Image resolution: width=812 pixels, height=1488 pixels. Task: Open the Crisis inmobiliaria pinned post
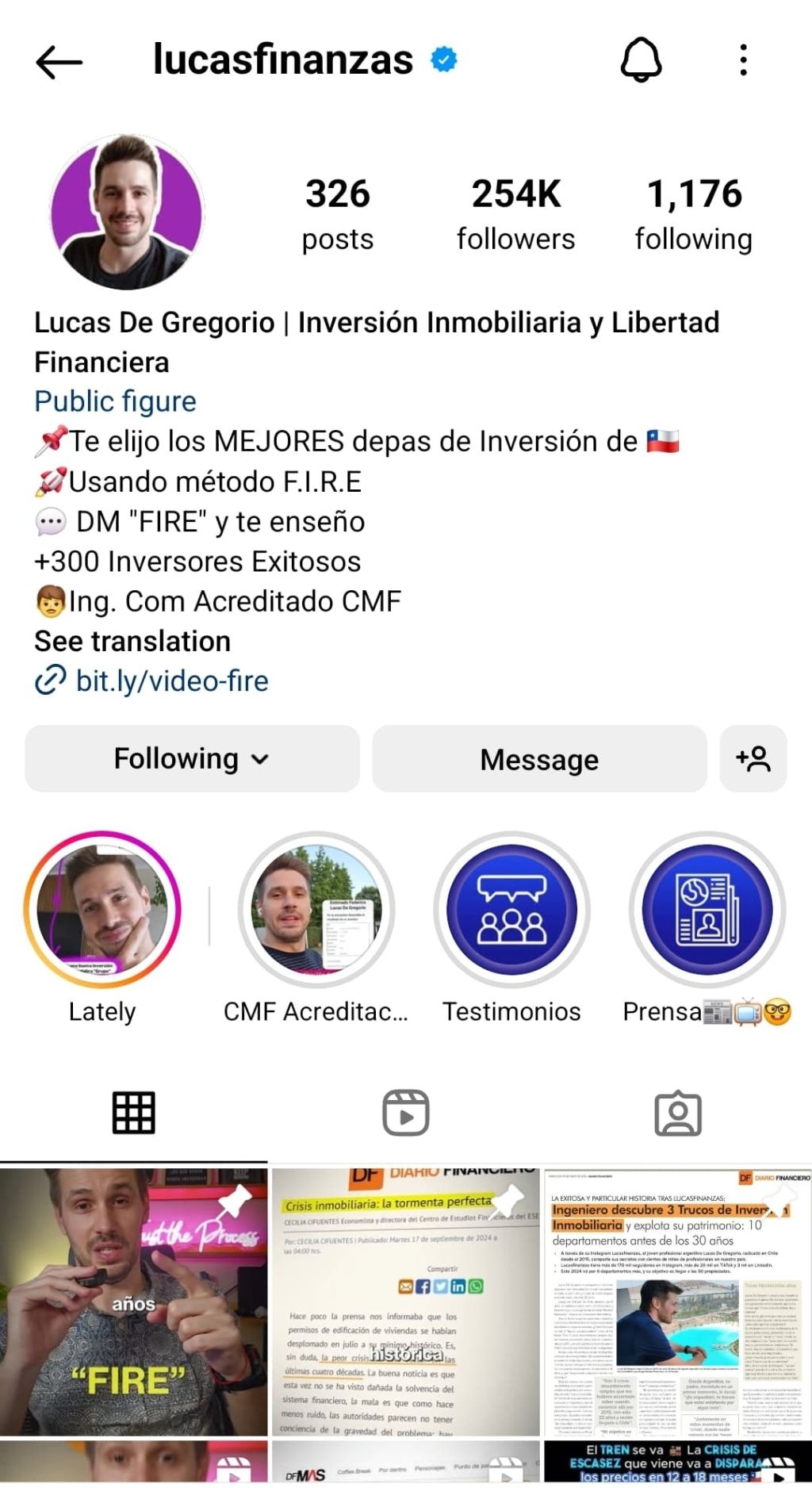click(x=406, y=1301)
